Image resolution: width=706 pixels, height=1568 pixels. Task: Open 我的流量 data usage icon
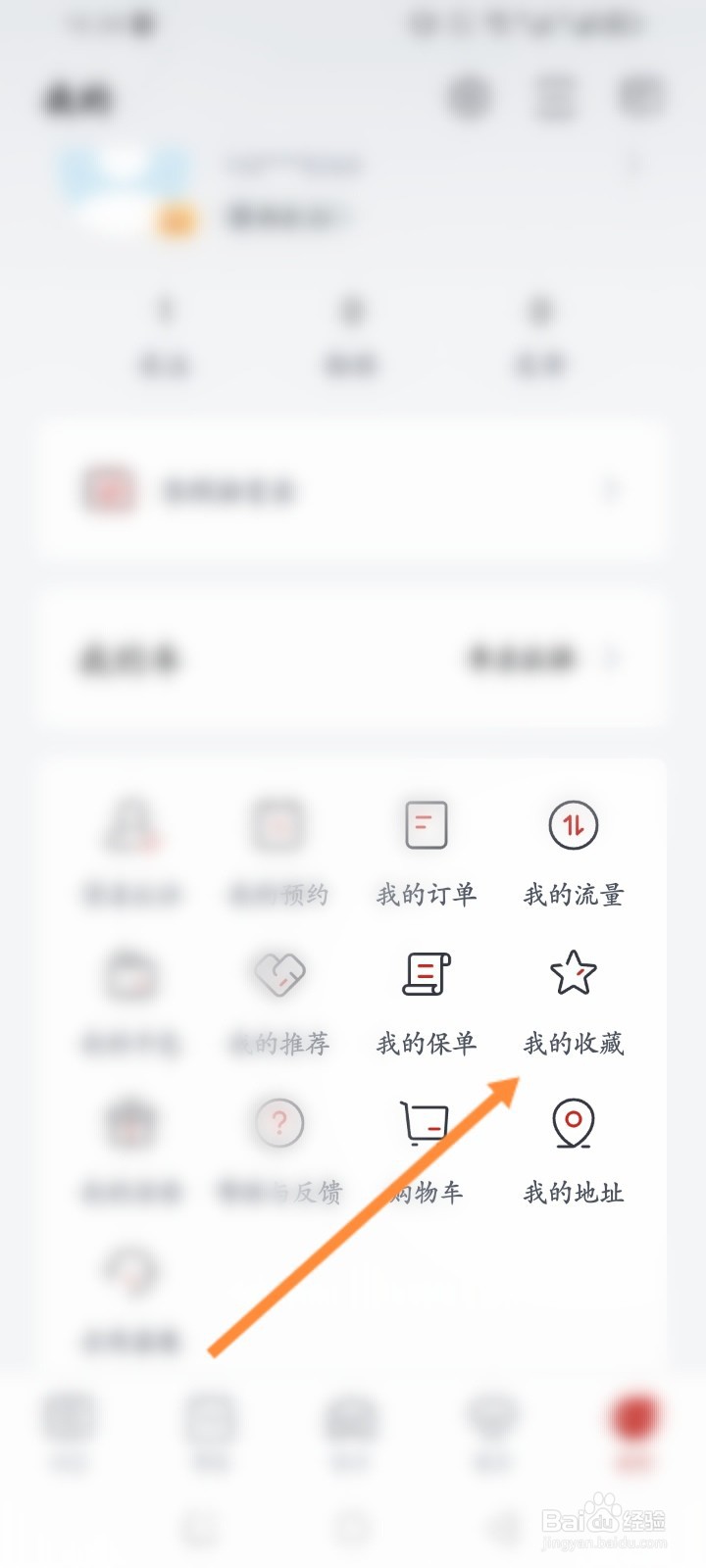[574, 826]
